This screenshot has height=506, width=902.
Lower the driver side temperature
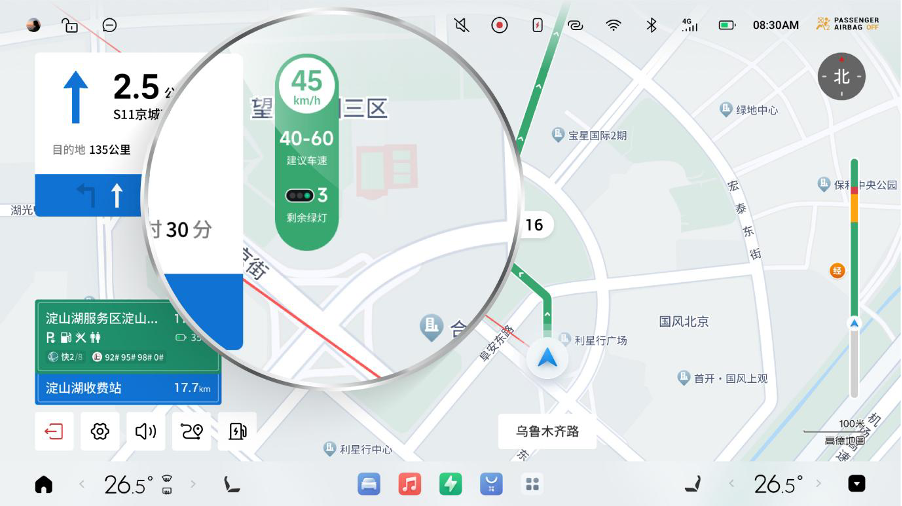coord(82,485)
